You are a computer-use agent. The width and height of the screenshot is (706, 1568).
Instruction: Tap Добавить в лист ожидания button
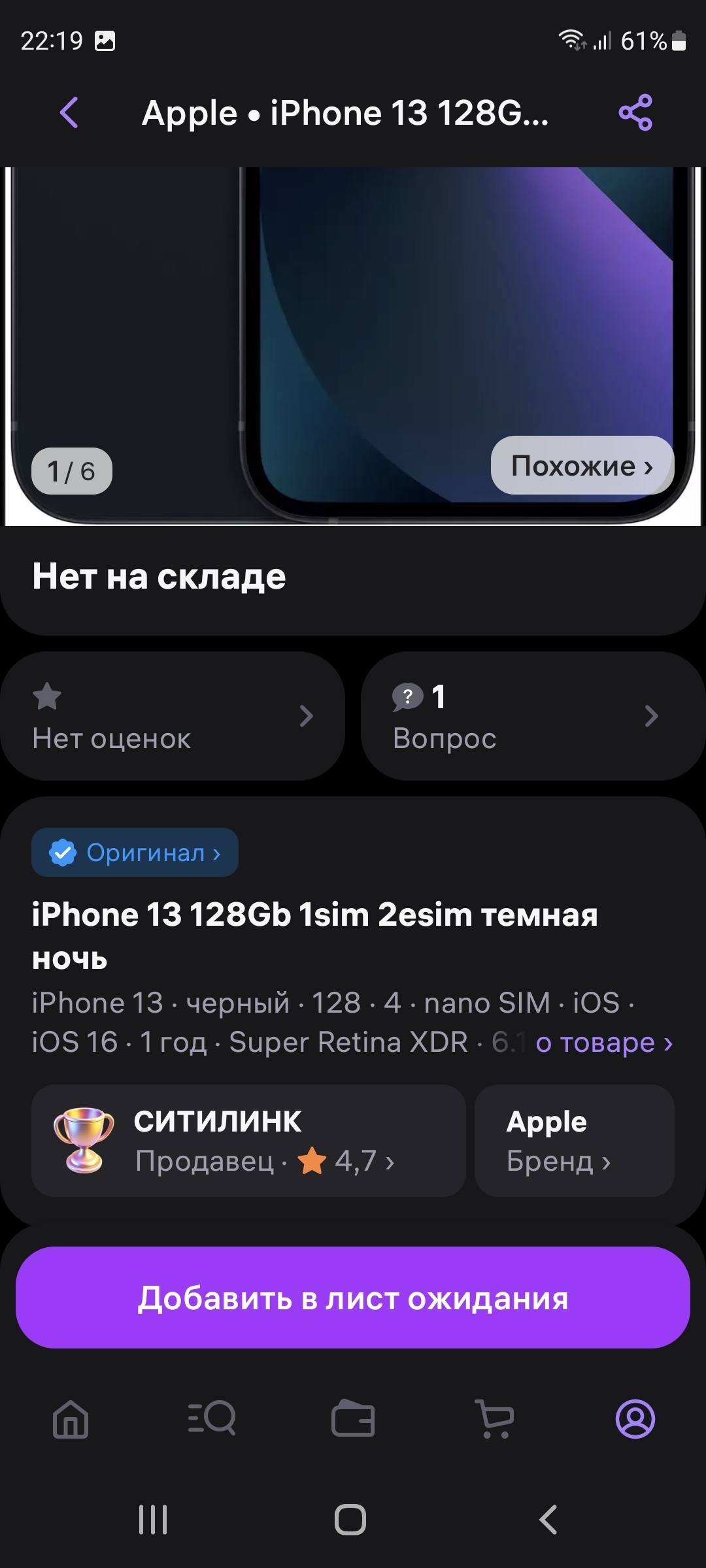[x=353, y=1298]
